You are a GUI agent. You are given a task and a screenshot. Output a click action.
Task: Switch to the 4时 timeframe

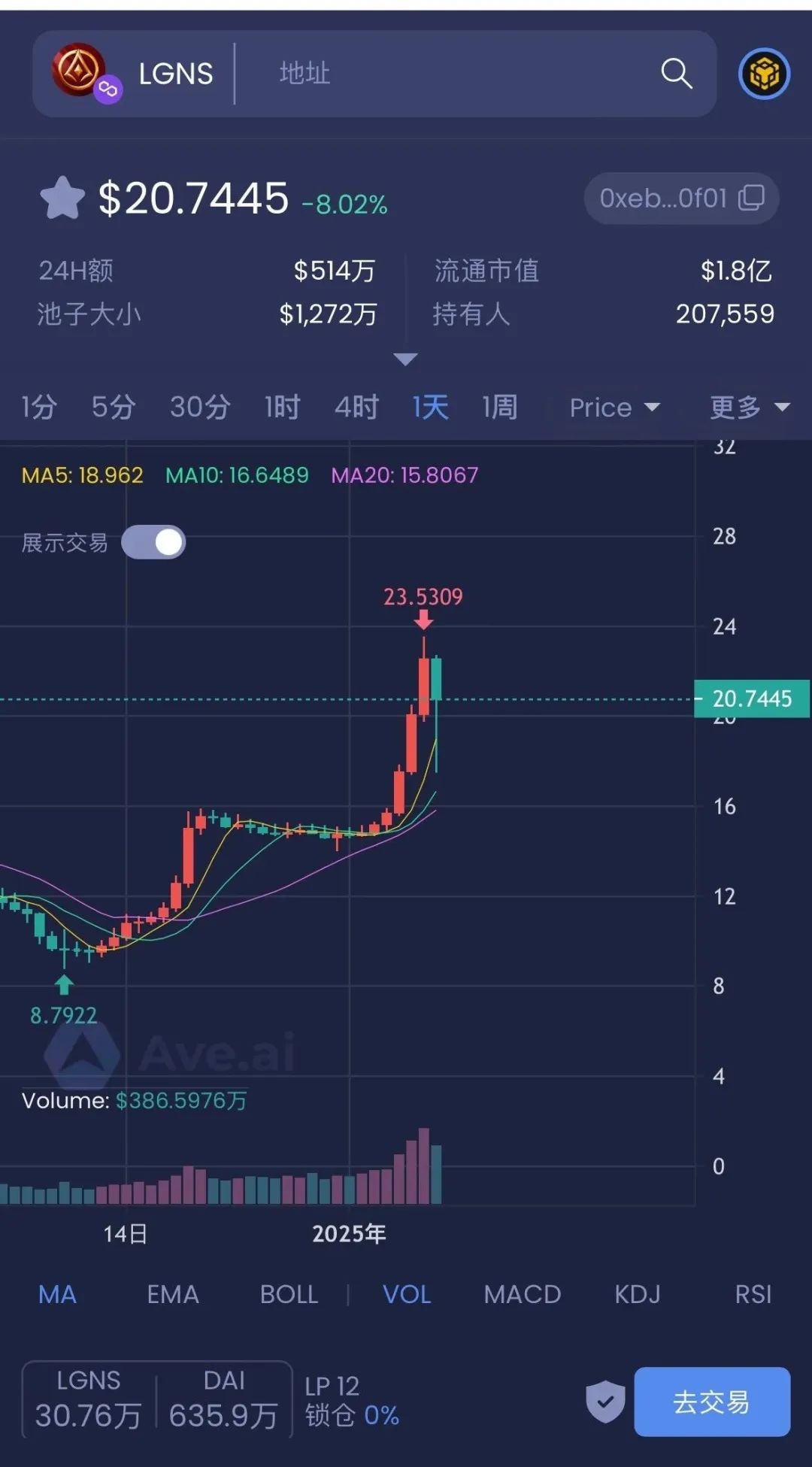pos(356,407)
